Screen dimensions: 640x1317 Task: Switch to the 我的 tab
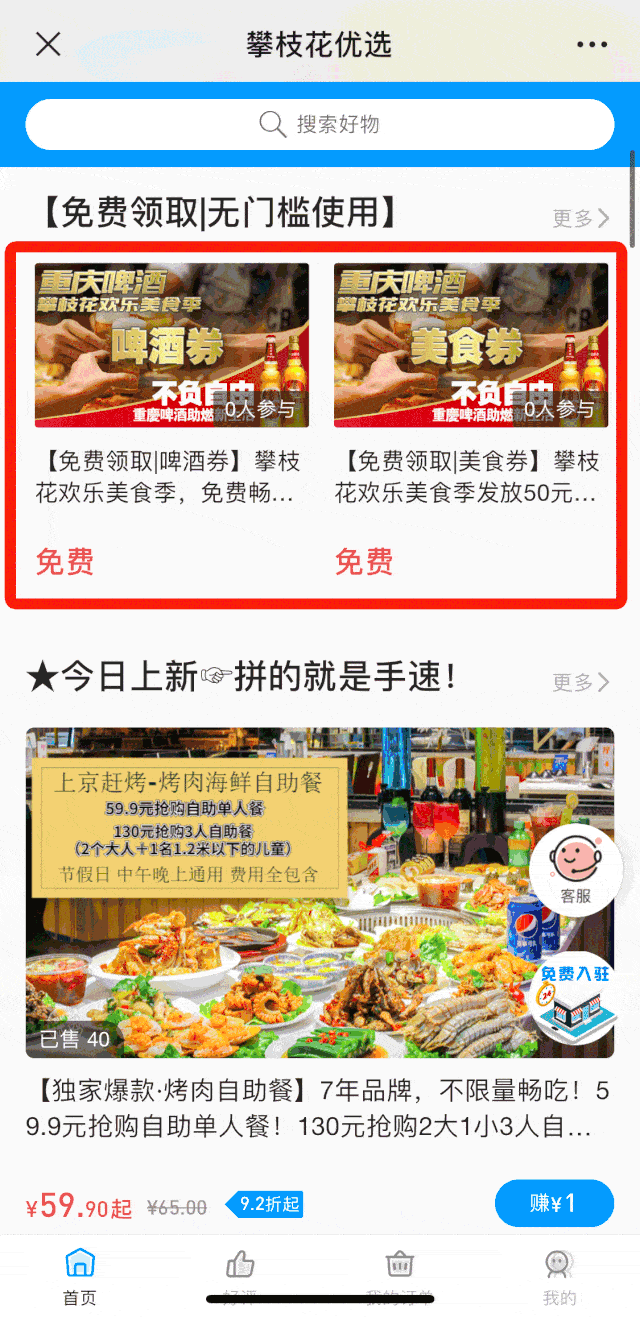coord(559,1276)
